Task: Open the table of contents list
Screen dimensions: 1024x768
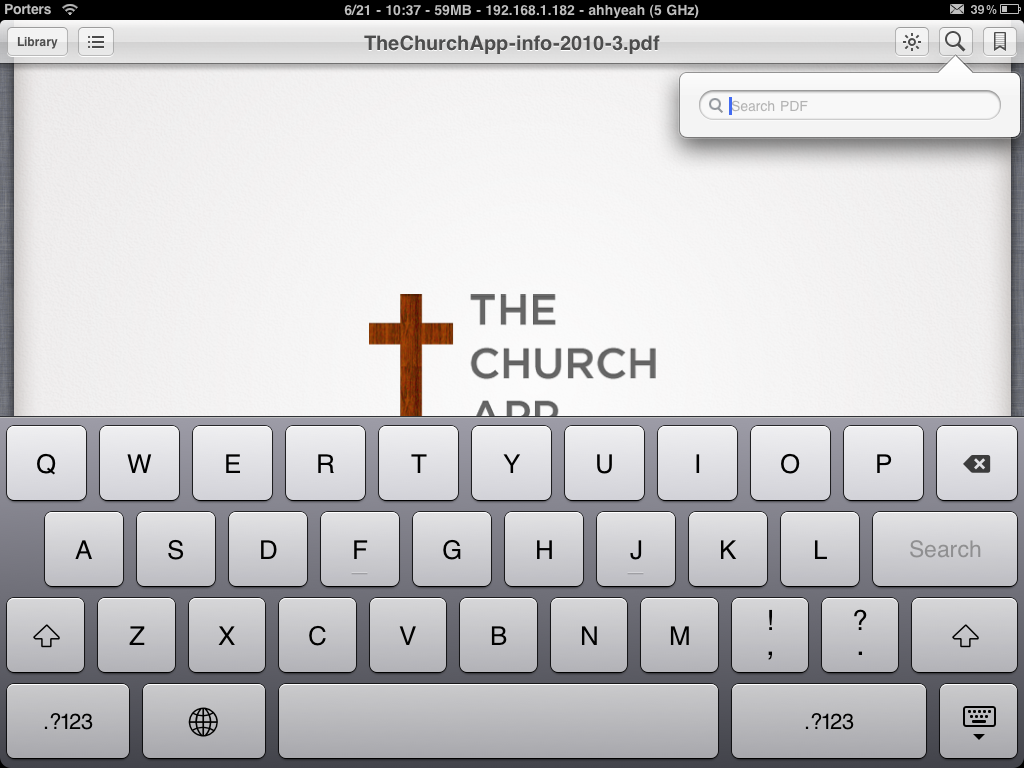Action: pos(96,42)
